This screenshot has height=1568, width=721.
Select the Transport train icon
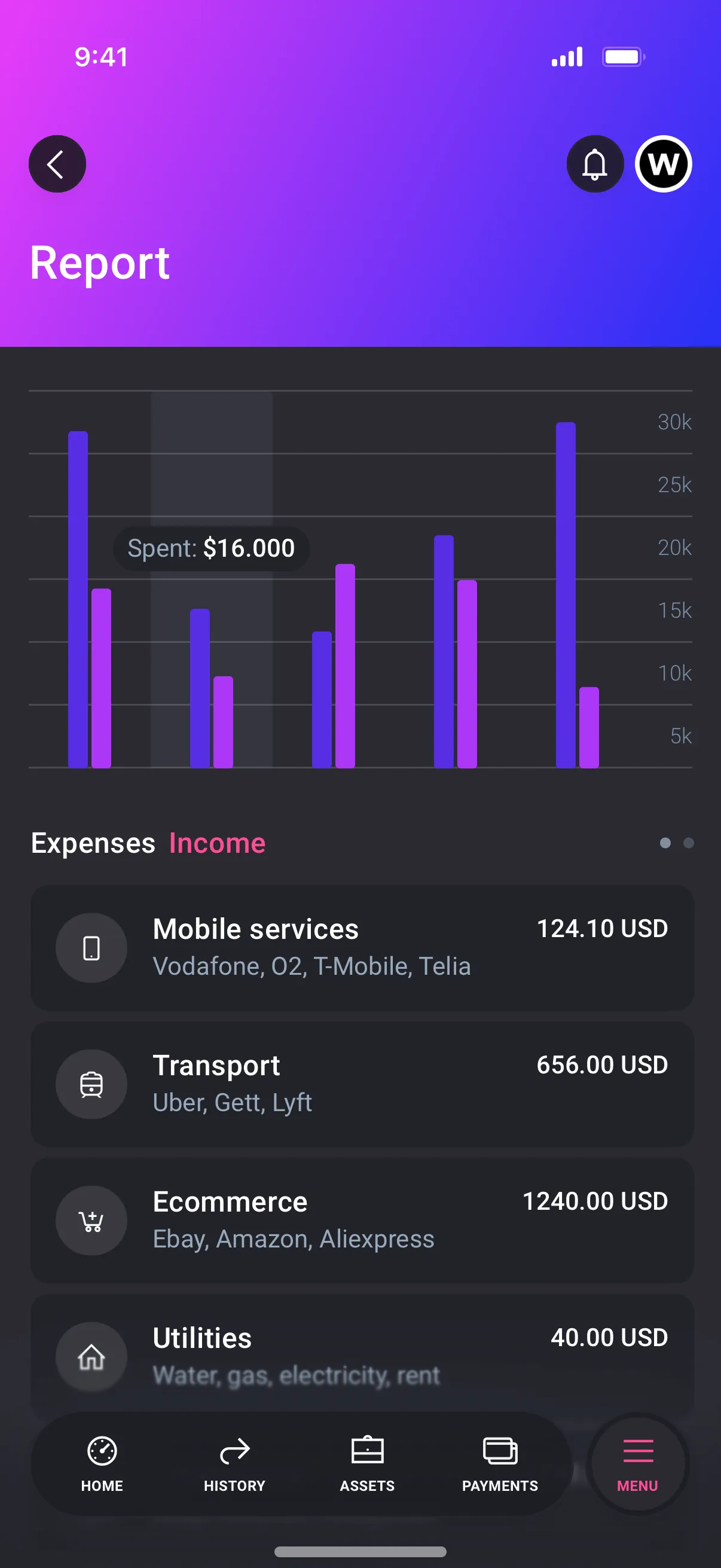[91, 1084]
